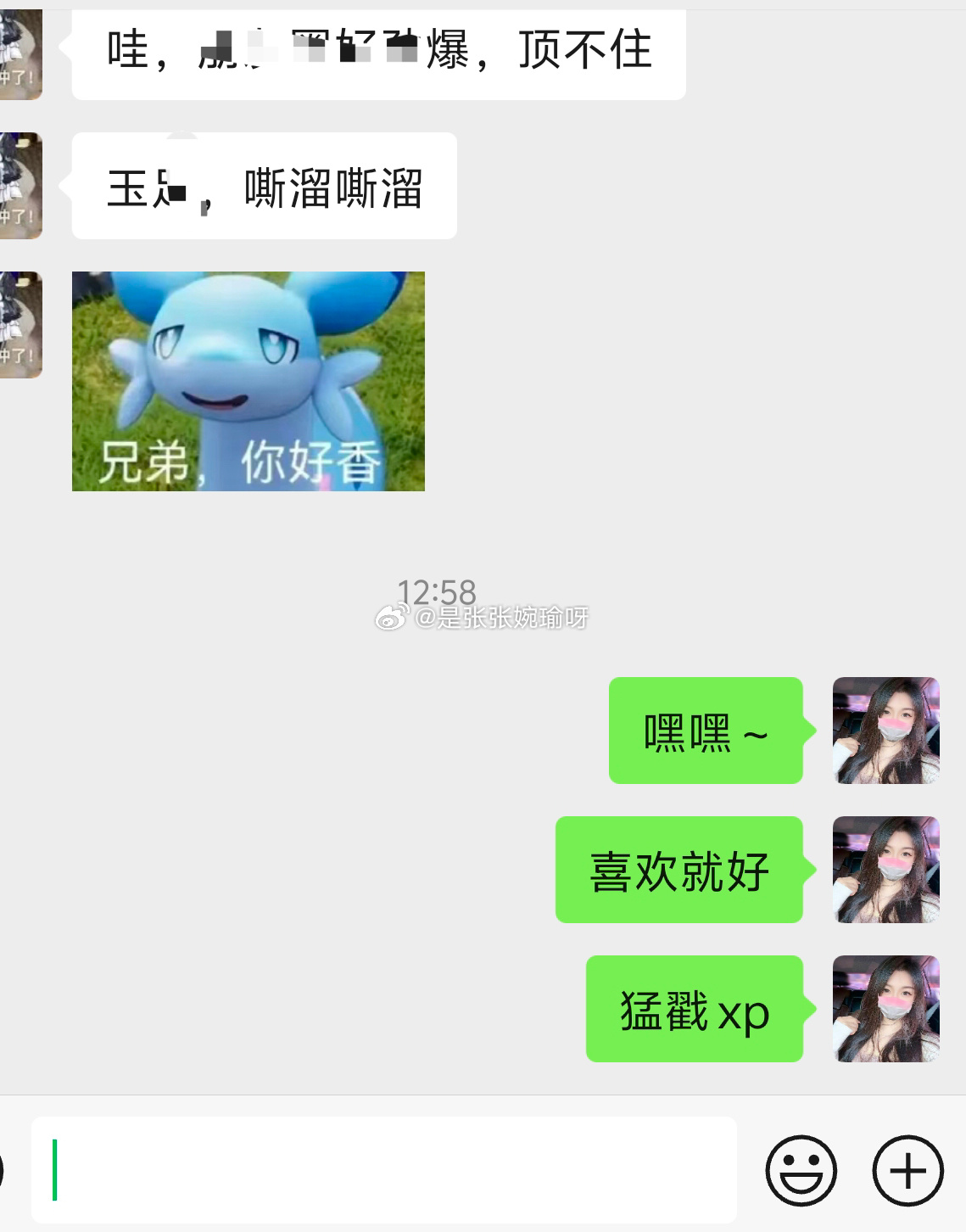Open sender's avatar beside the '嘿嘿~' message
The height and width of the screenshot is (1232, 966).
885,730
